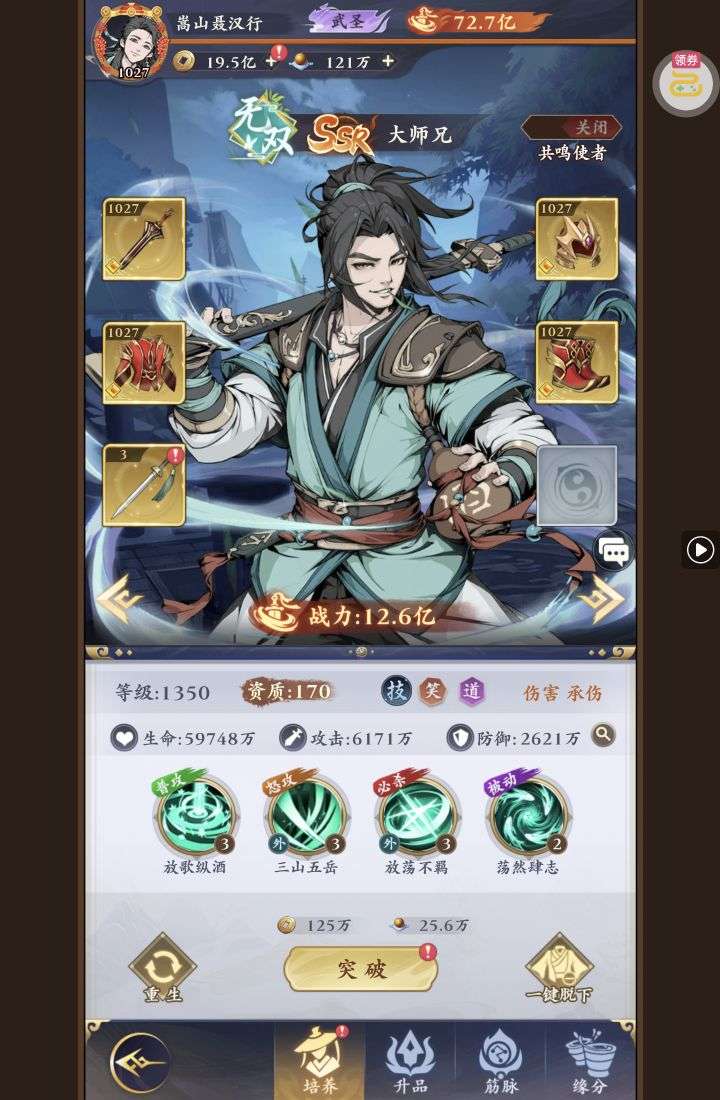View the next hero with right arrow
720x1100 pixels.
coord(602,599)
